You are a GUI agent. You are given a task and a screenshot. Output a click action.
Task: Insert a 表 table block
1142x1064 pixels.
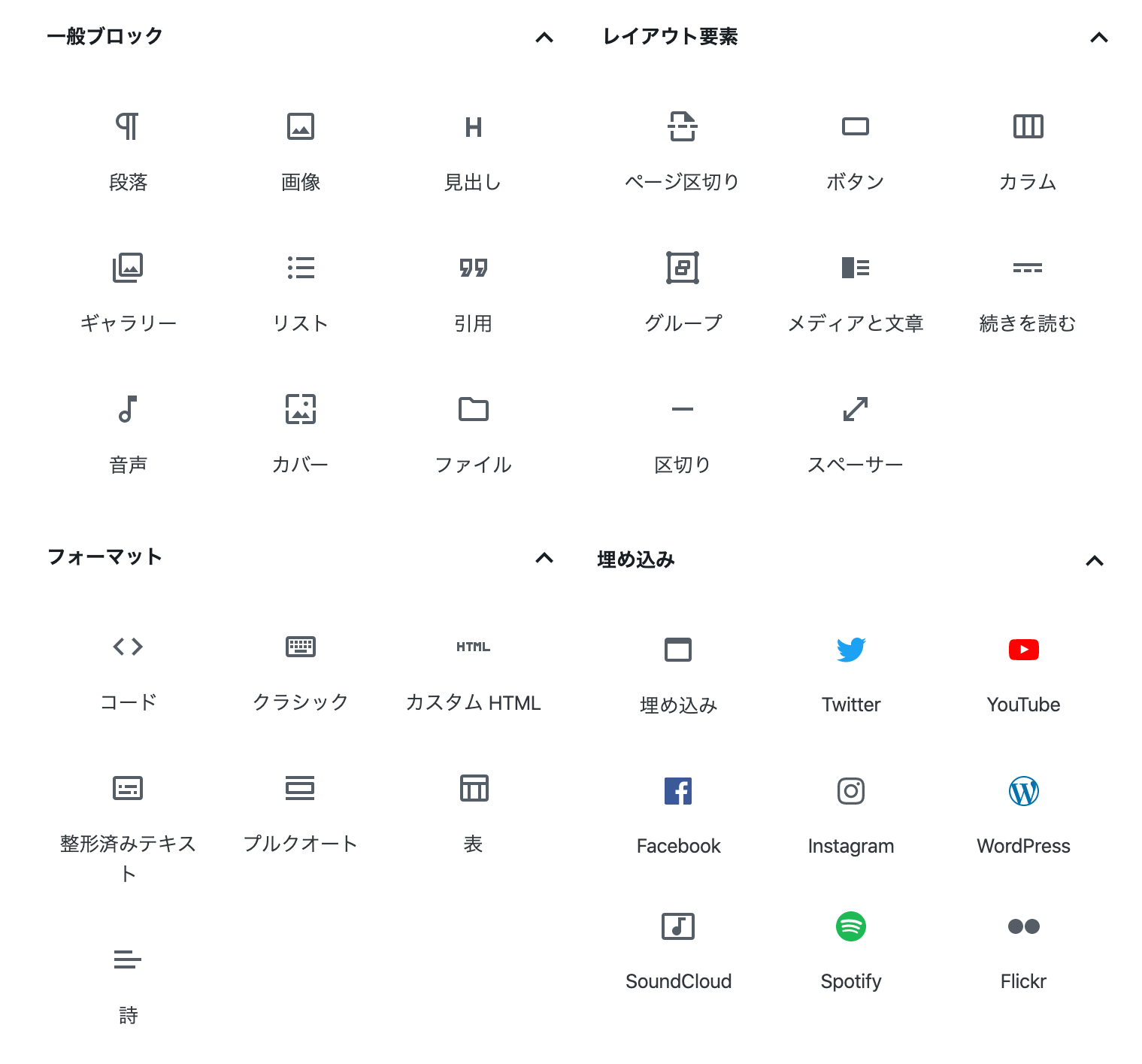click(473, 811)
